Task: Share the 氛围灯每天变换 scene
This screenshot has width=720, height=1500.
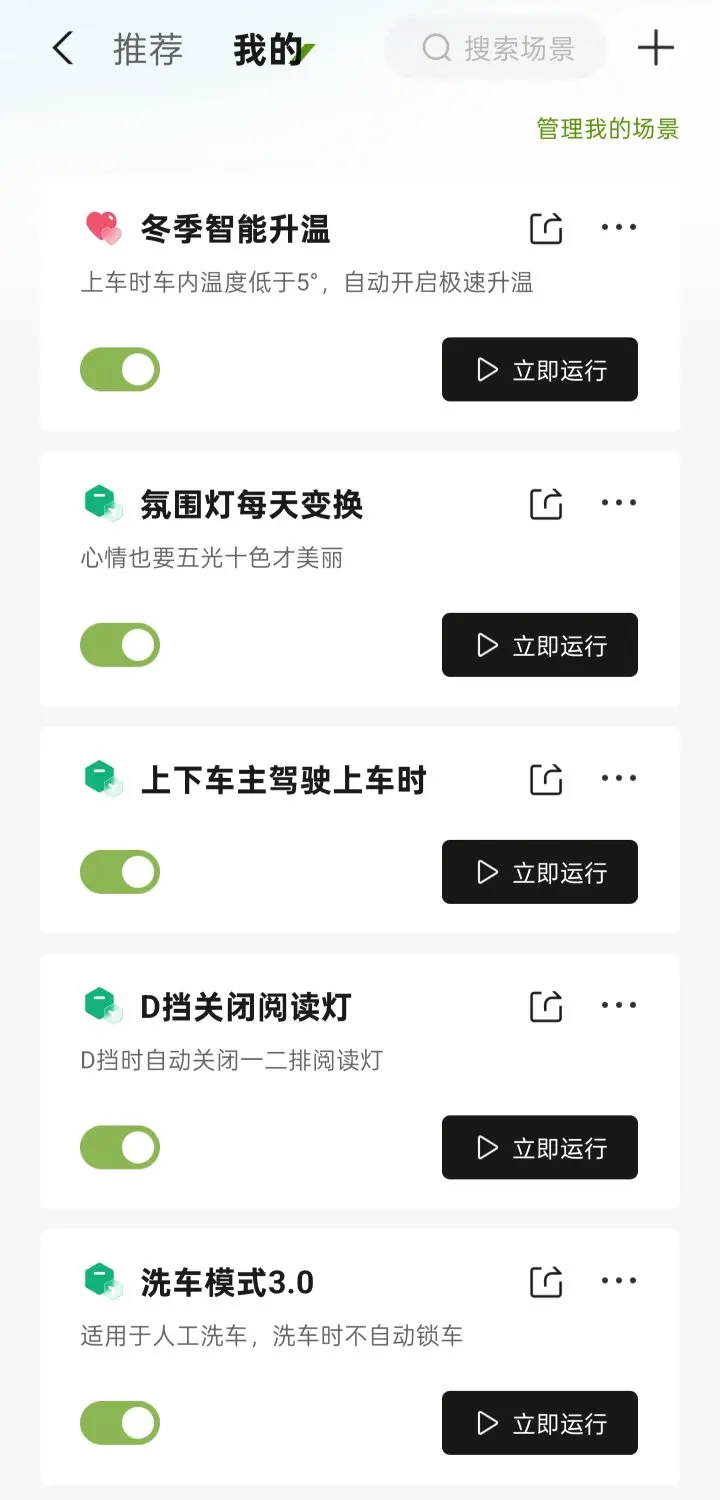Action: pyautogui.click(x=546, y=503)
